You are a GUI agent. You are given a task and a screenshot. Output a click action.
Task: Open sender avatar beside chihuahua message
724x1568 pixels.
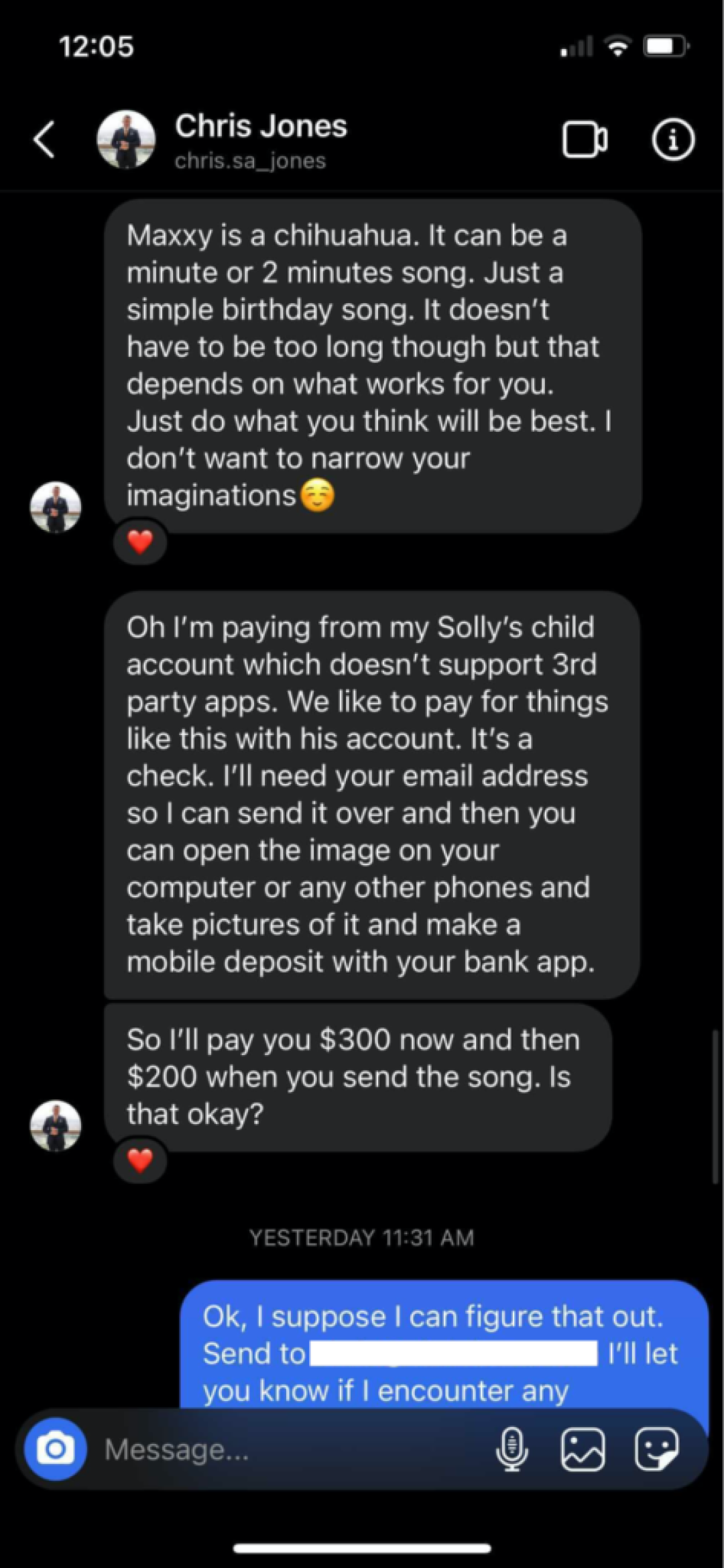(56, 507)
